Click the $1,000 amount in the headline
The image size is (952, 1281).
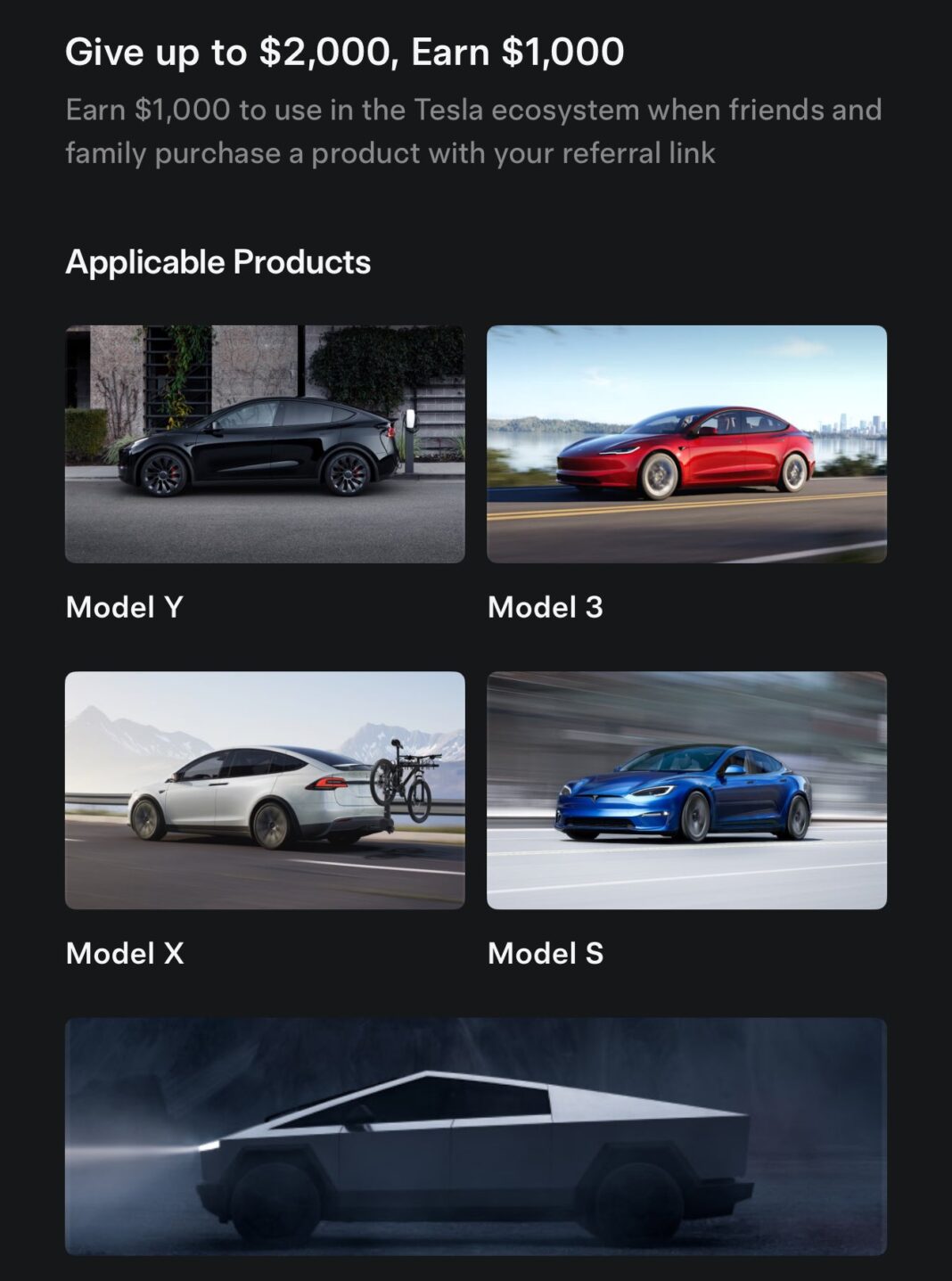[562, 53]
